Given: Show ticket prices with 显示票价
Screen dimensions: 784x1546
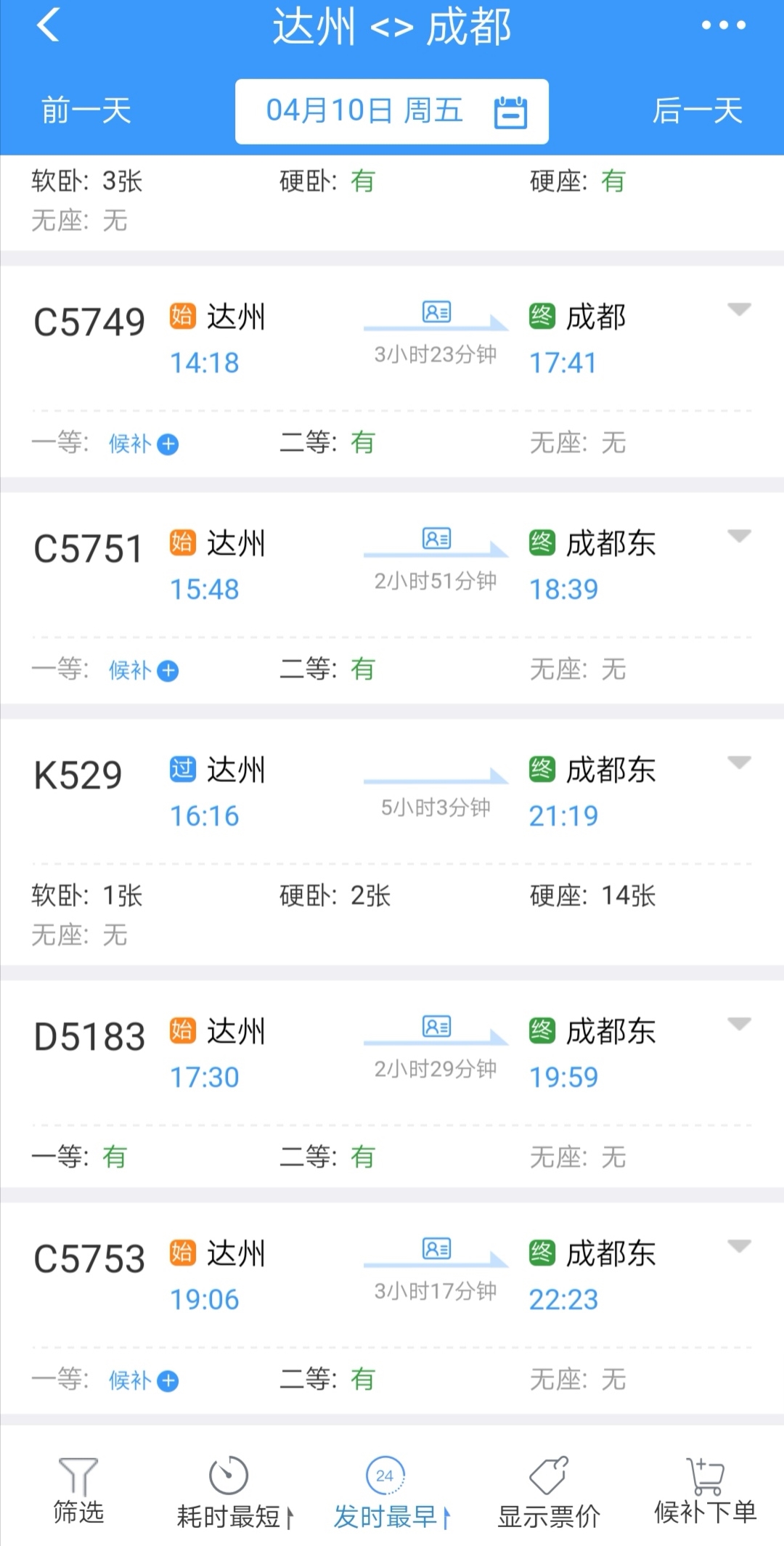Looking at the screenshot, I should tap(549, 1492).
